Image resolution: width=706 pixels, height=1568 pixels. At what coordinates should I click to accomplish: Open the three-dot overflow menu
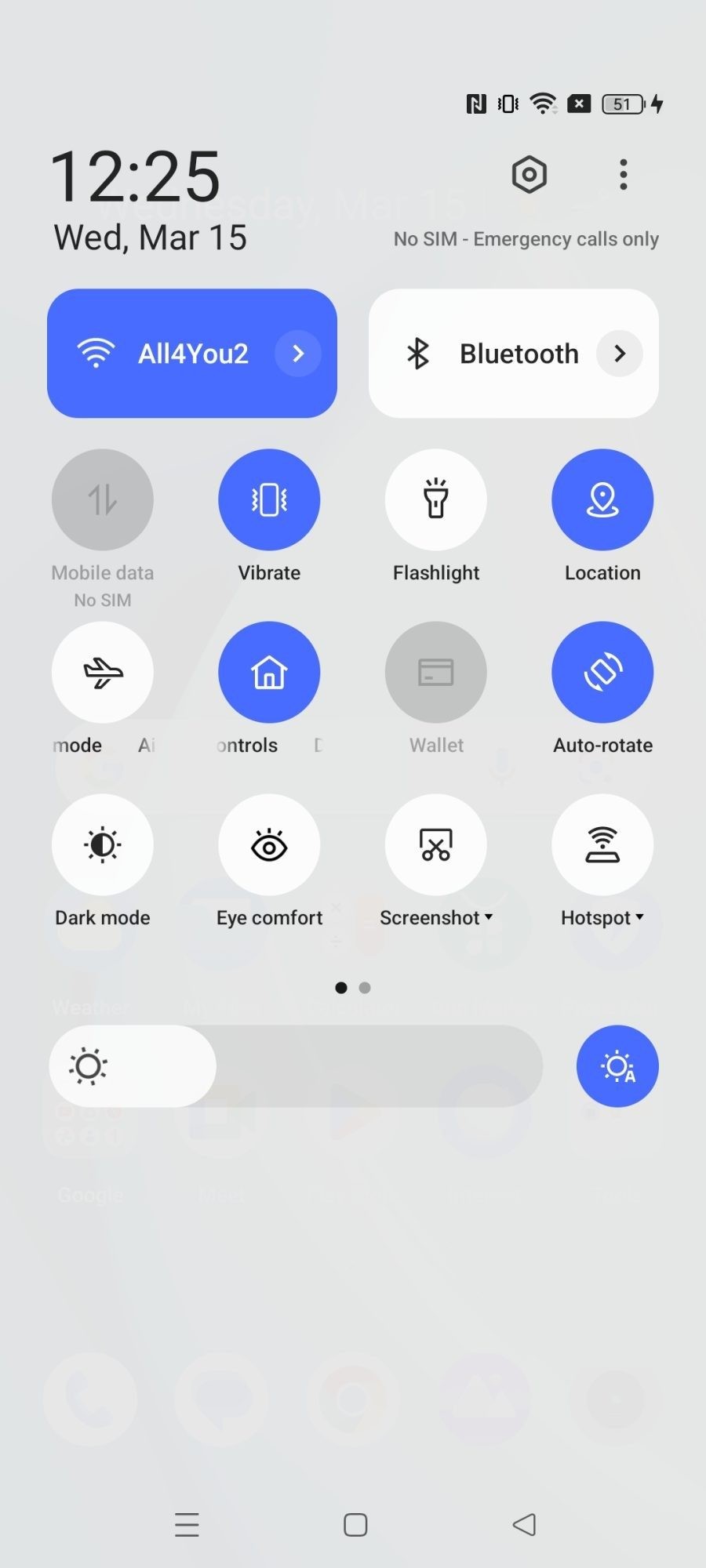[x=623, y=174]
